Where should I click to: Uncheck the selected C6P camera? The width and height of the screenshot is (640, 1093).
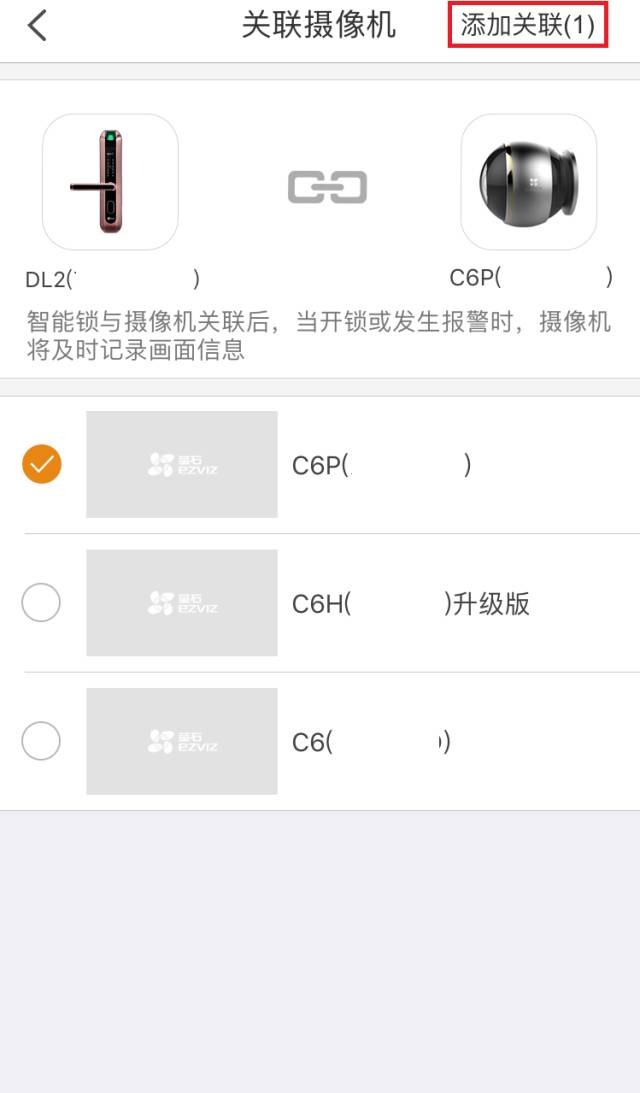41,464
